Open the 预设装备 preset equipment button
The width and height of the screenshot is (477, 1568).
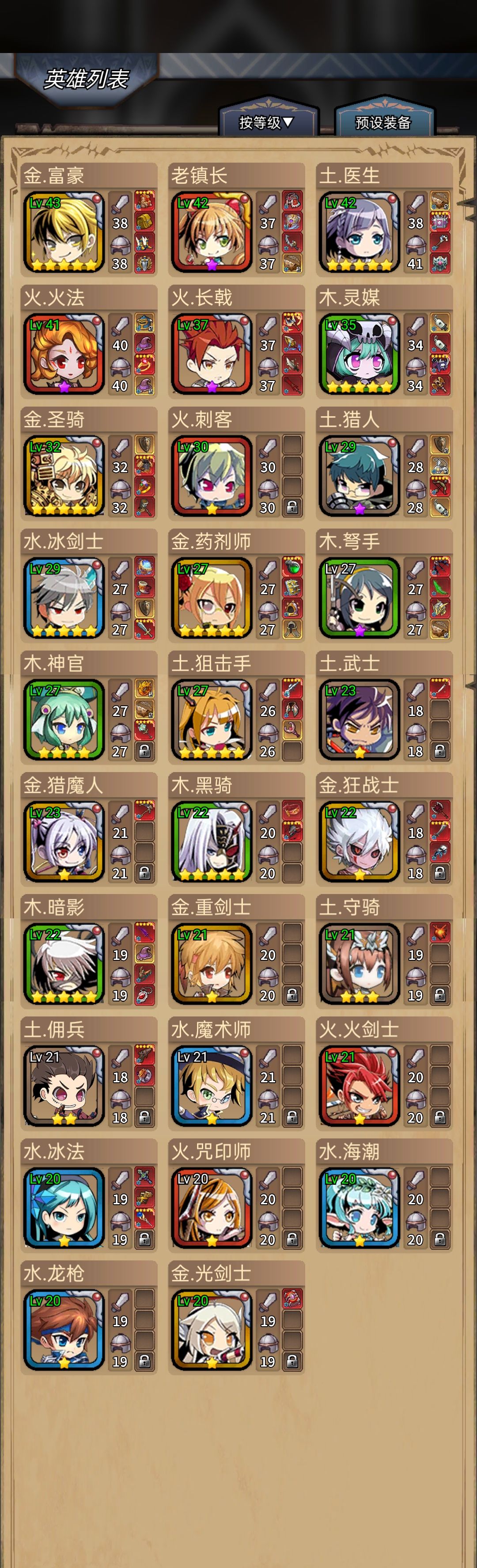coord(383,122)
